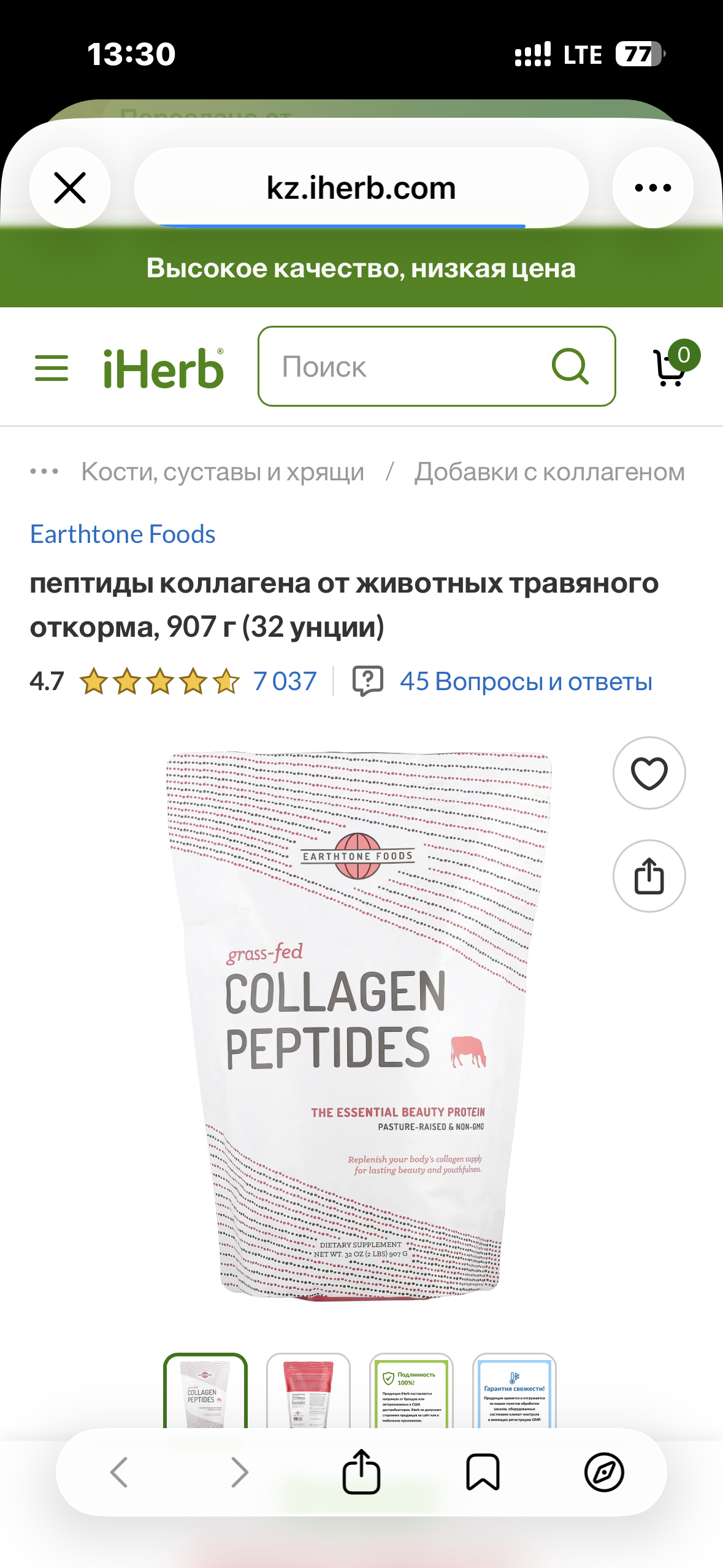Open Добавки с коллагеном category
Screen dimensions: 723x1568
(549, 472)
